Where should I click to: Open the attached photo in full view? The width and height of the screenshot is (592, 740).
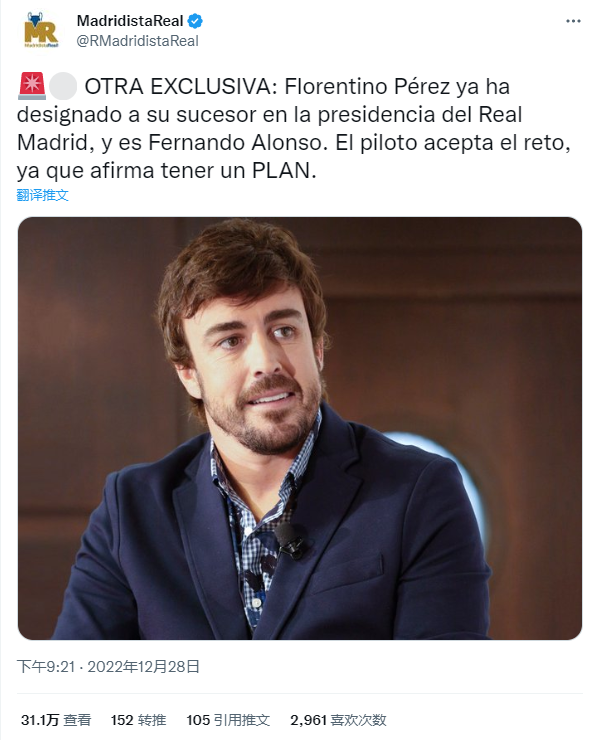click(300, 429)
